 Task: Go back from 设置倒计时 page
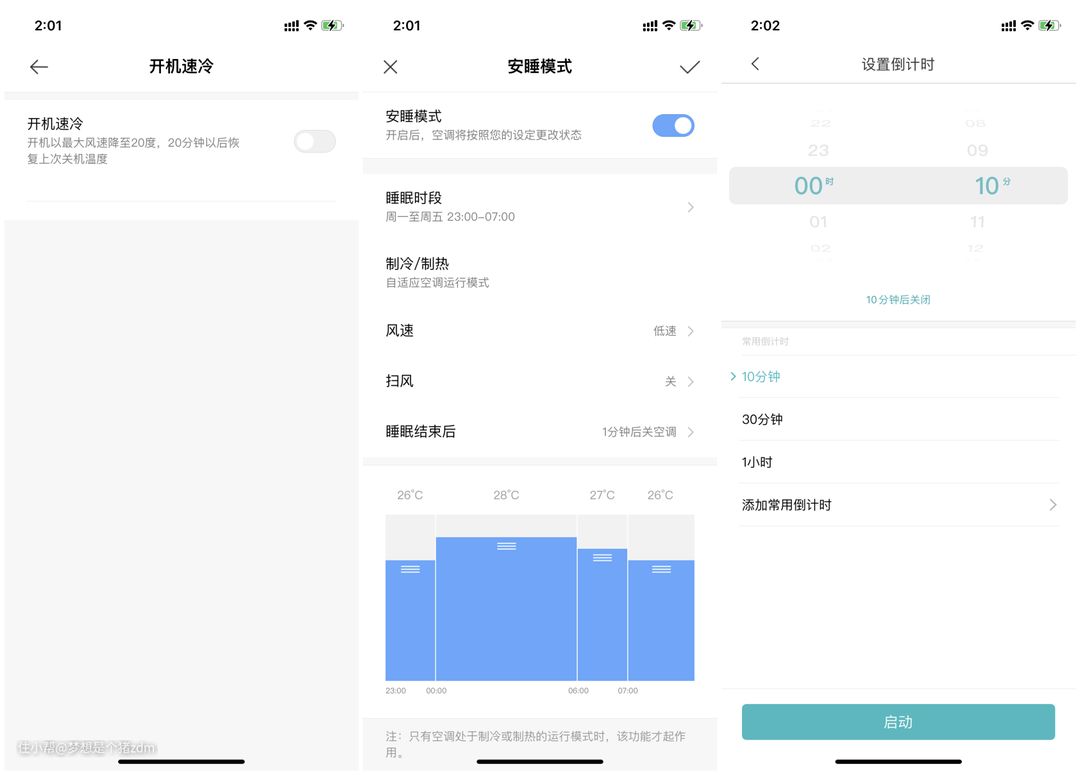pyautogui.click(x=755, y=64)
